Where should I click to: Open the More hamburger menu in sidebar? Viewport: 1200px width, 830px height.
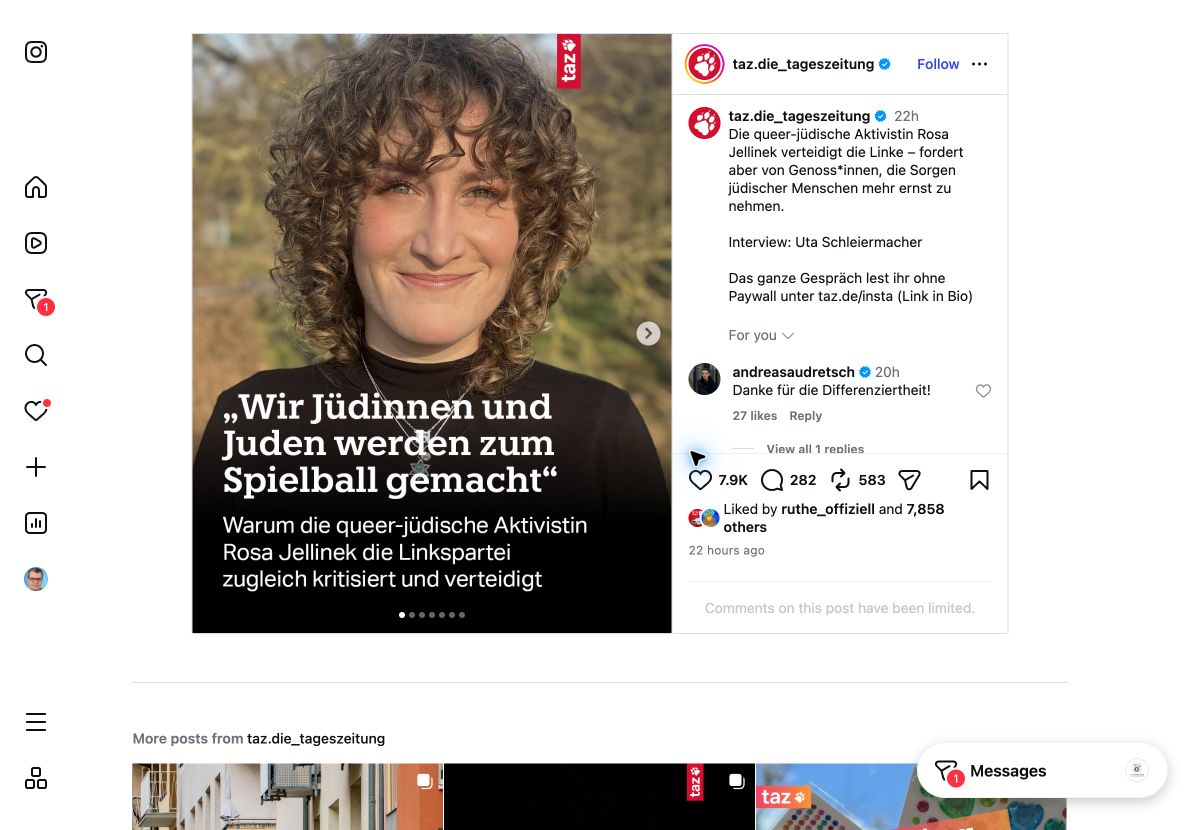36,722
